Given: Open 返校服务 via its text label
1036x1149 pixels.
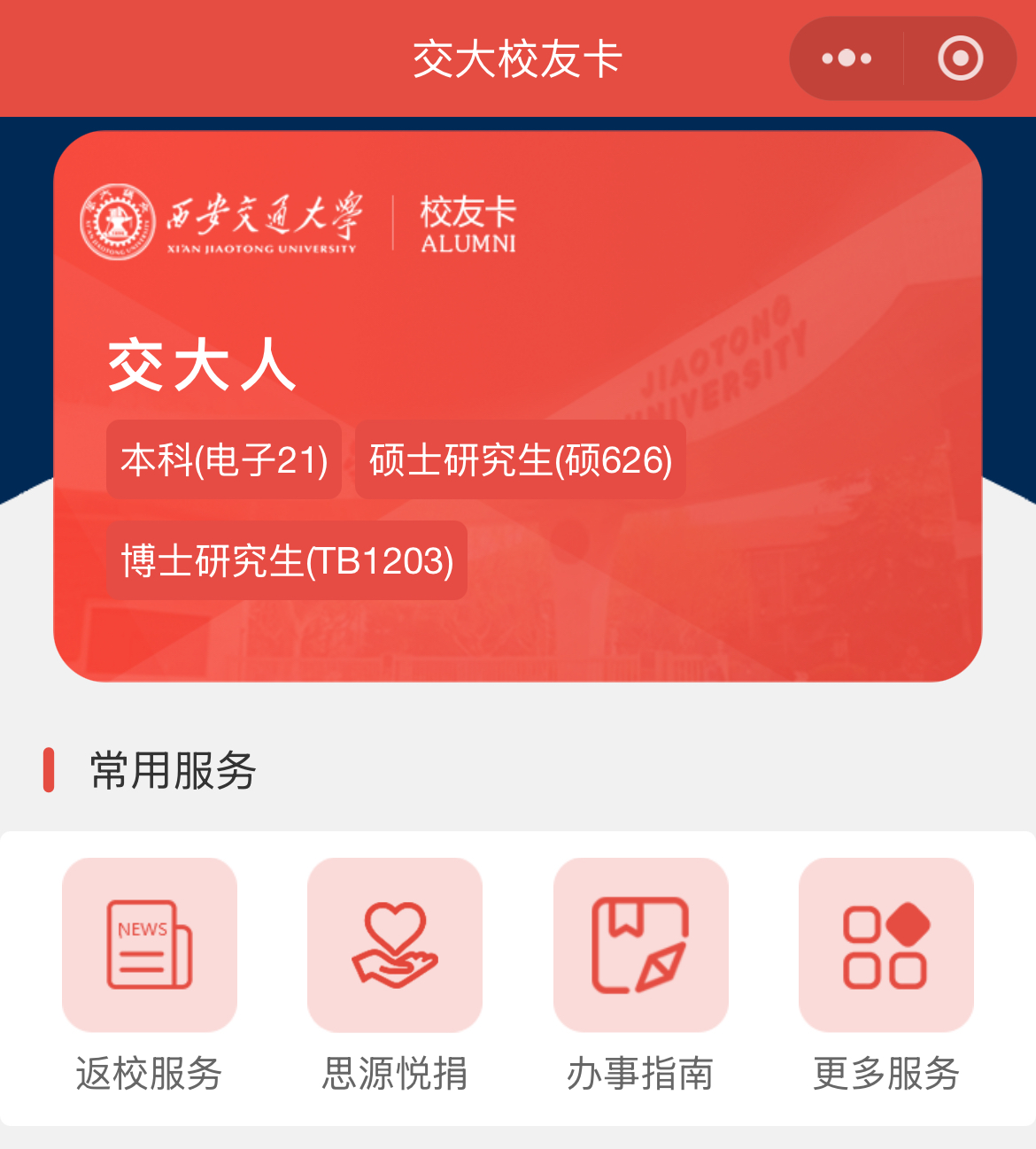Looking at the screenshot, I should tap(149, 1075).
